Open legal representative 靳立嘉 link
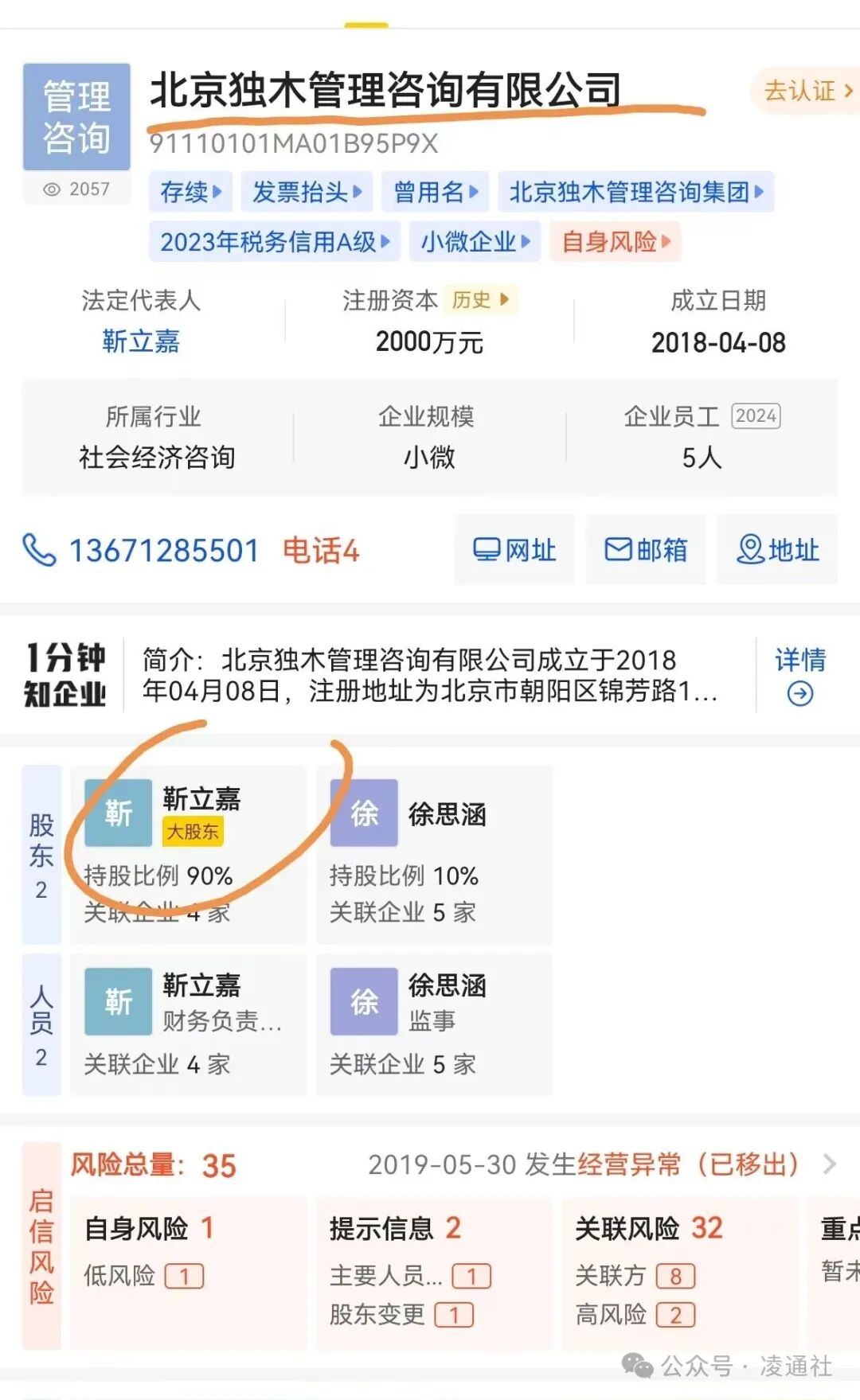The image size is (860, 1400). [141, 341]
